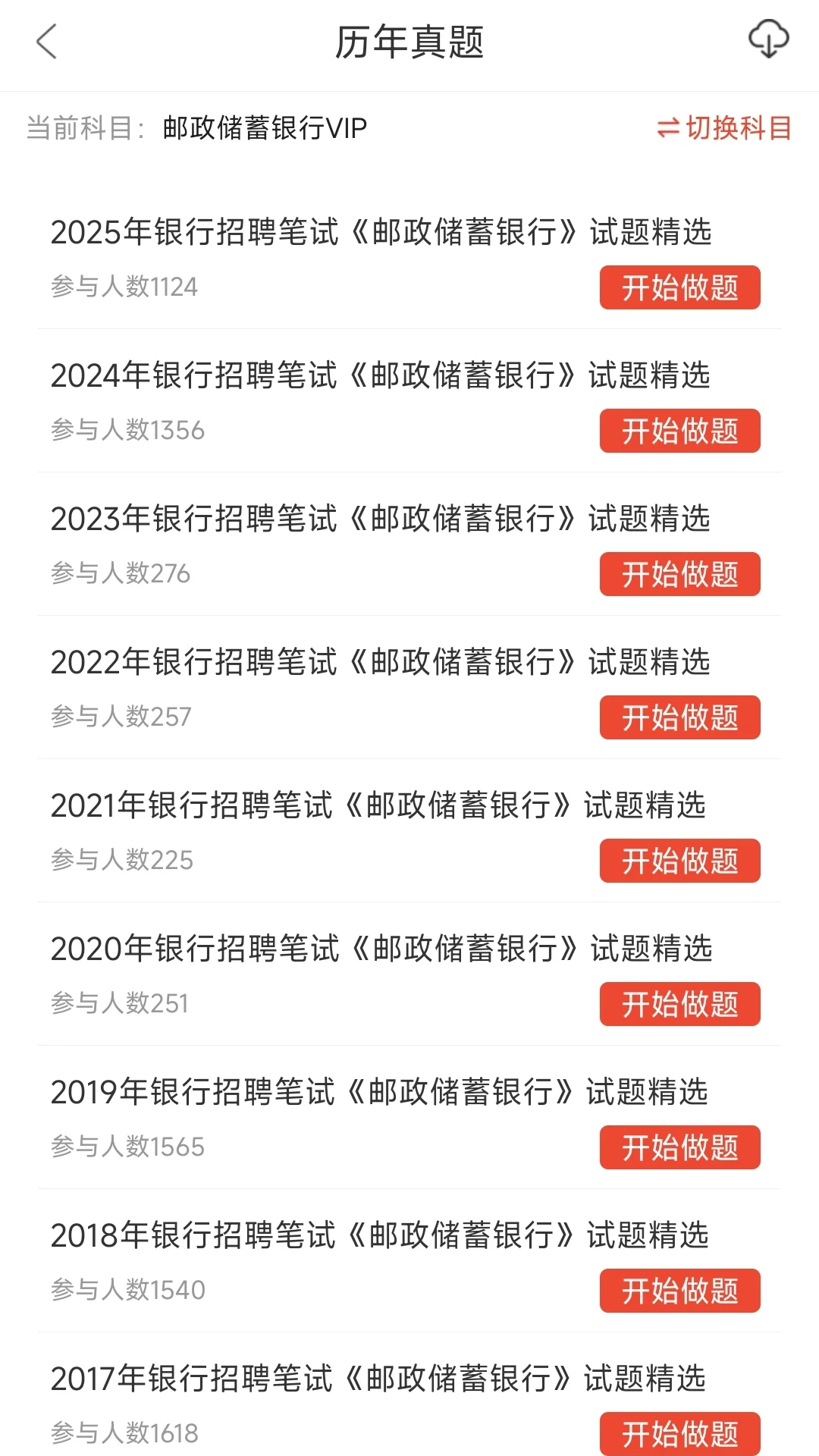Open the cloud download icon
This screenshot has width=819, height=1456.
pos(768,39)
